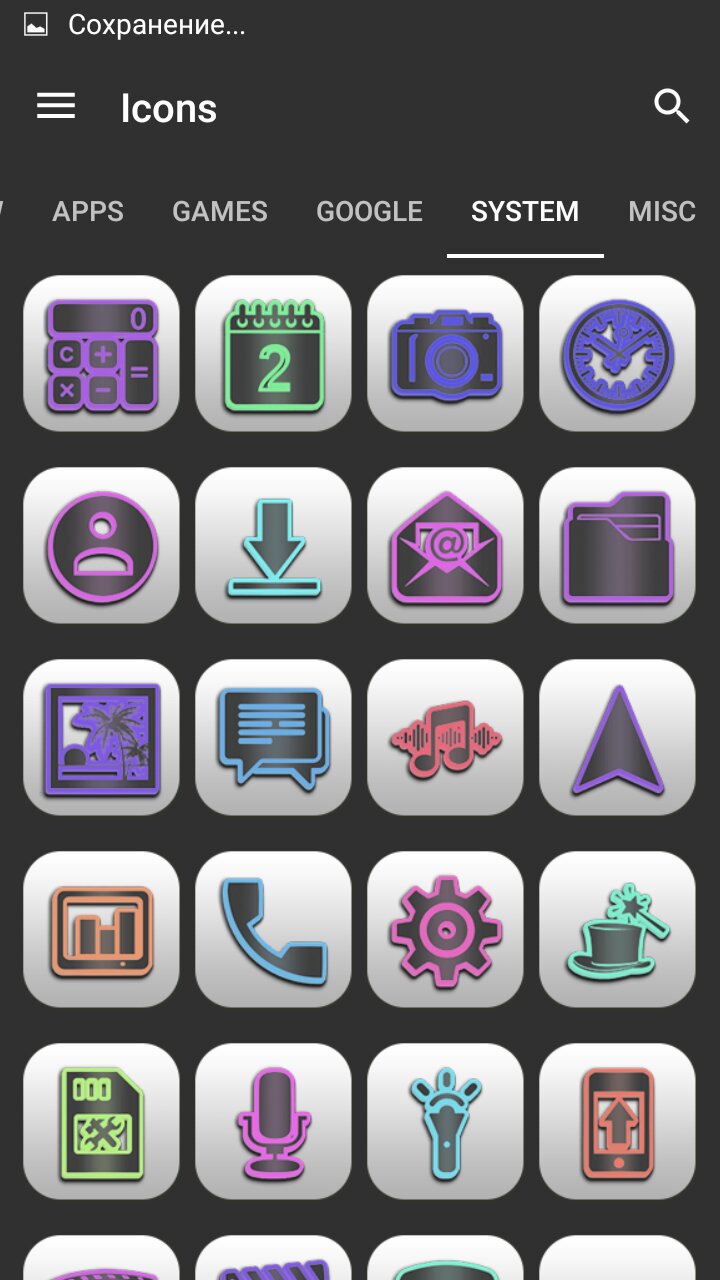Switch to the APPS tab
720x1280 pixels.
(x=88, y=212)
